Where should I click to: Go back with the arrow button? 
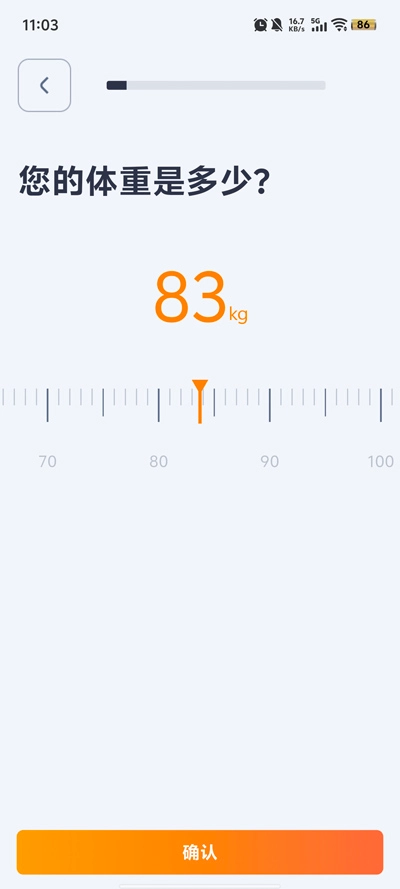pos(44,86)
